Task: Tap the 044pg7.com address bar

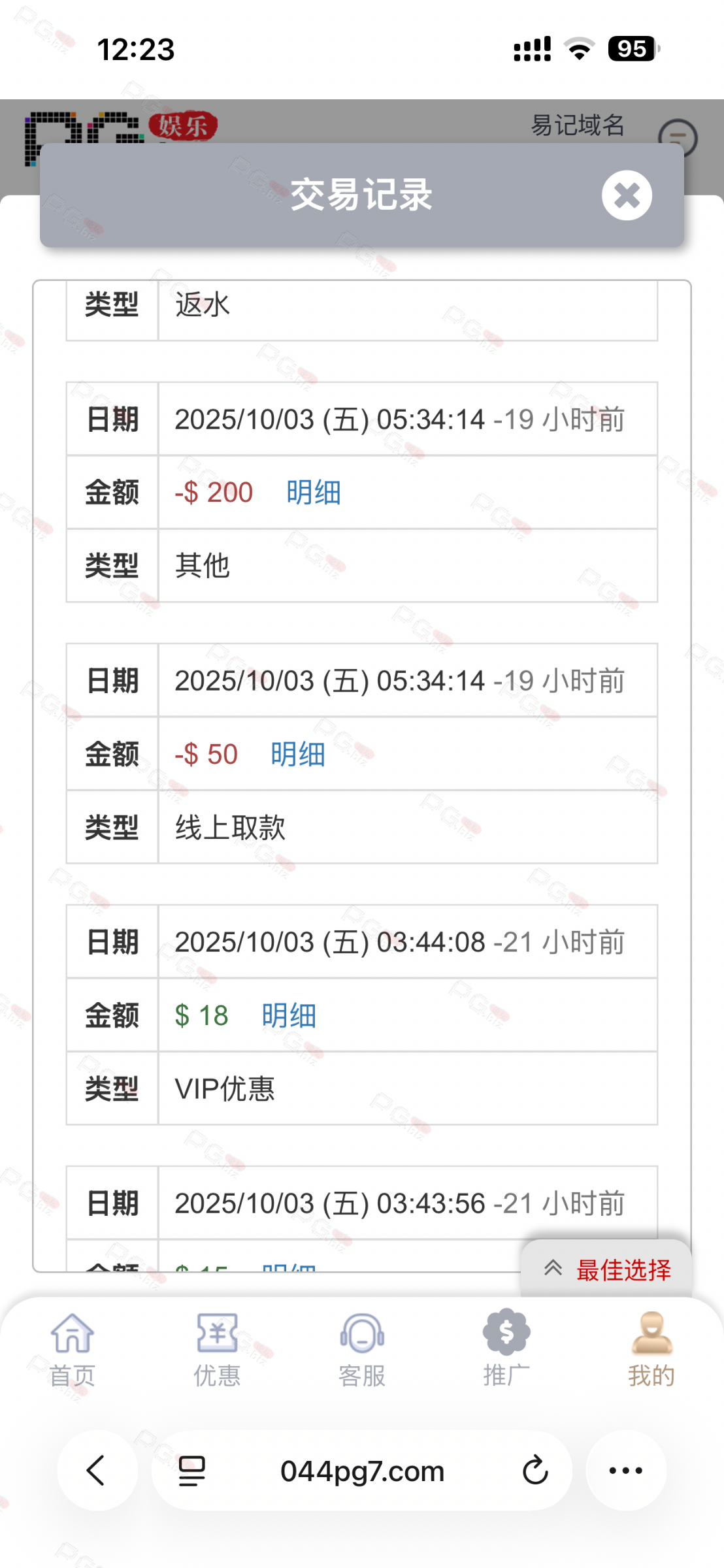Action: click(362, 1471)
